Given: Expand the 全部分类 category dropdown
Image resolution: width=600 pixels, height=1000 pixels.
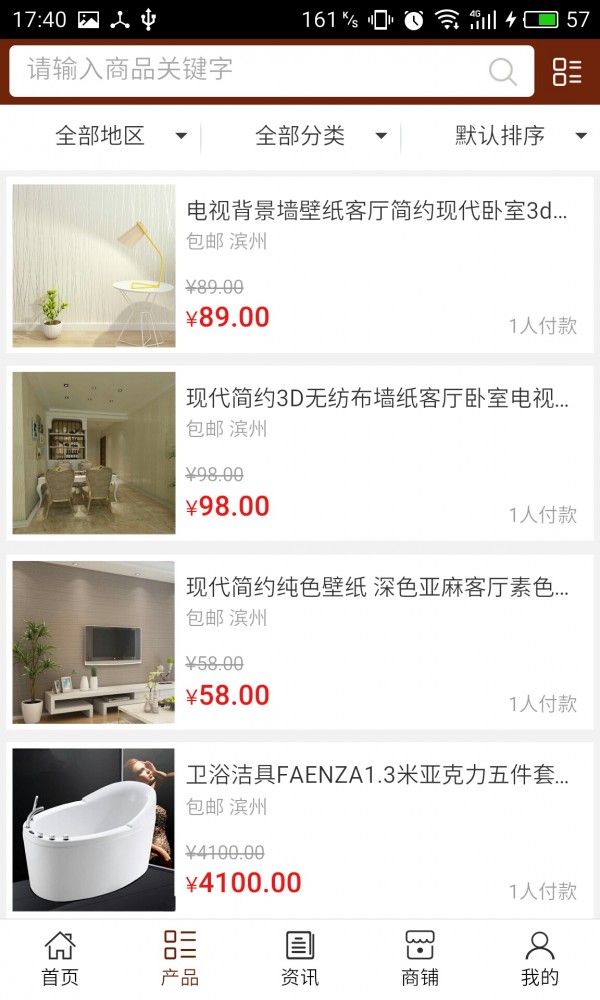Looking at the screenshot, I should (x=320, y=136).
